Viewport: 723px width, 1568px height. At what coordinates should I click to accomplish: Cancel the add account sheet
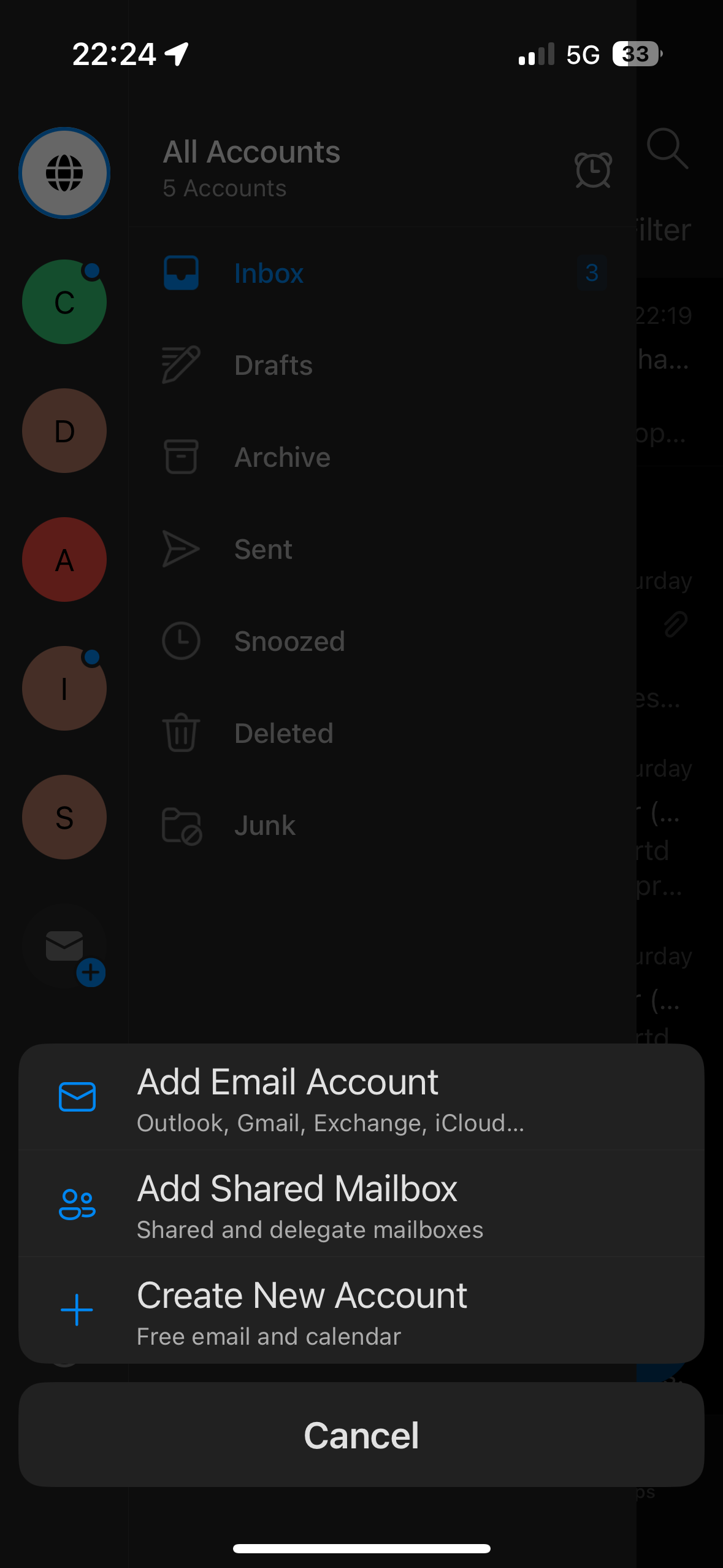361,1435
